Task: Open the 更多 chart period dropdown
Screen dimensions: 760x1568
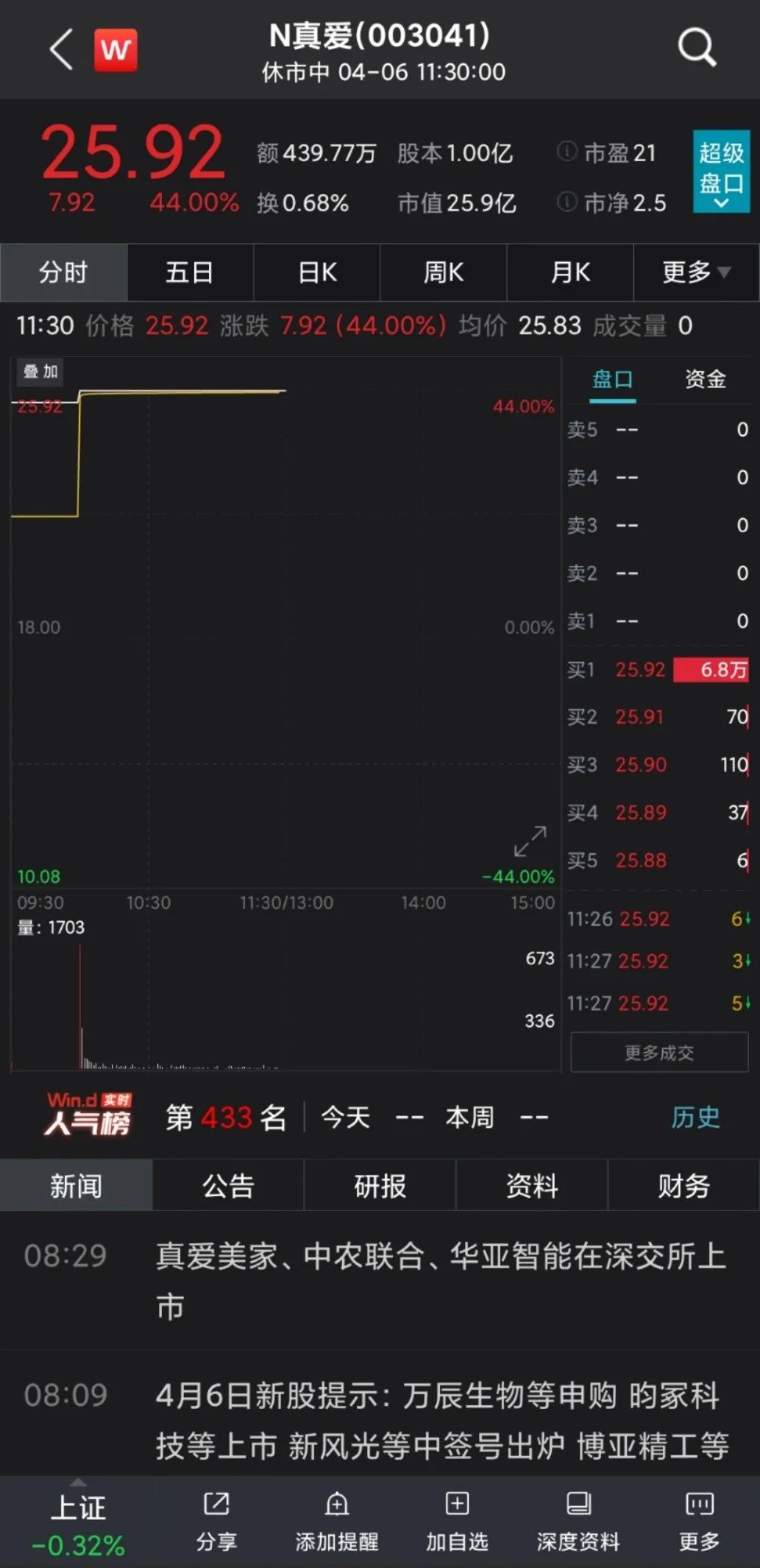Action: [696, 273]
